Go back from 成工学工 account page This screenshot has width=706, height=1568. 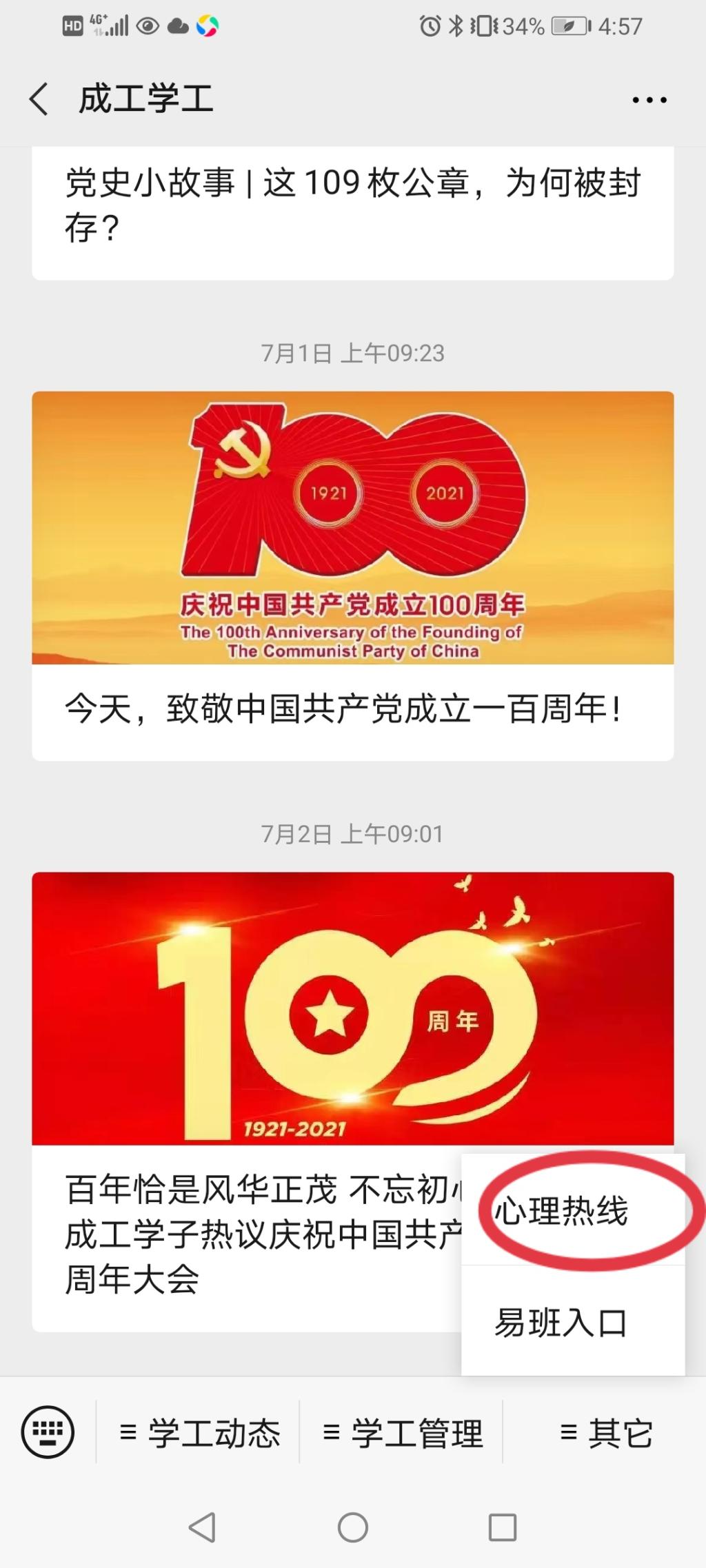(39, 99)
